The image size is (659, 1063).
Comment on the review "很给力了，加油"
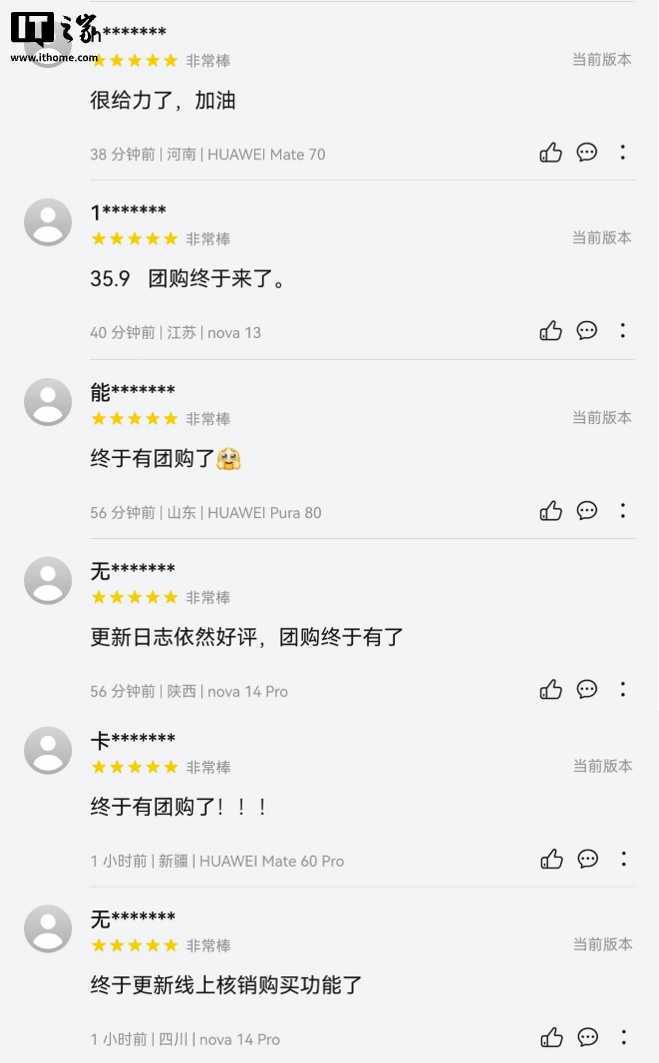tap(587, 153)
